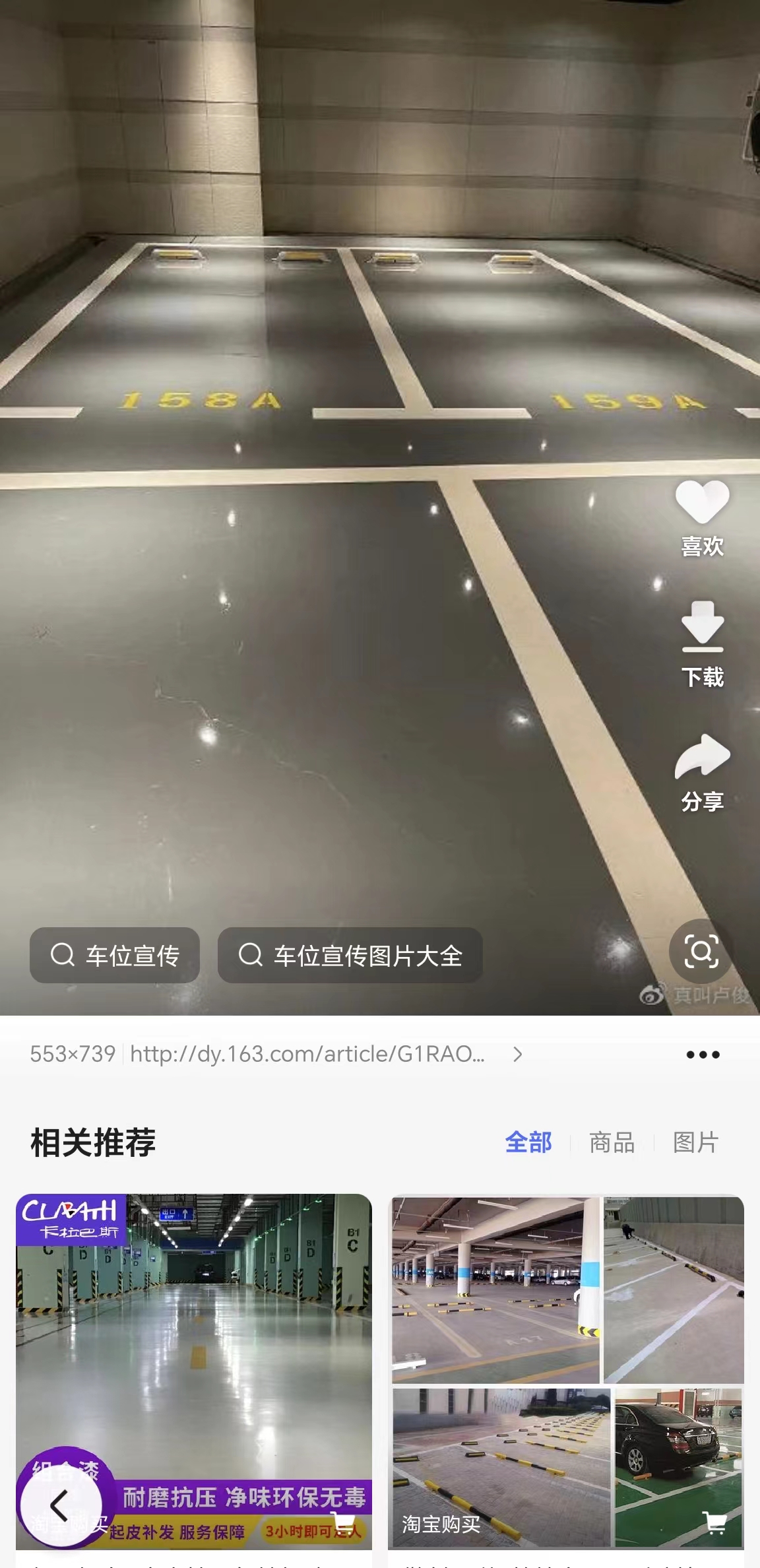Screen dimensions: 760x1568
Task: Open the three-dot more options
Action: (x=703, y=1055)
